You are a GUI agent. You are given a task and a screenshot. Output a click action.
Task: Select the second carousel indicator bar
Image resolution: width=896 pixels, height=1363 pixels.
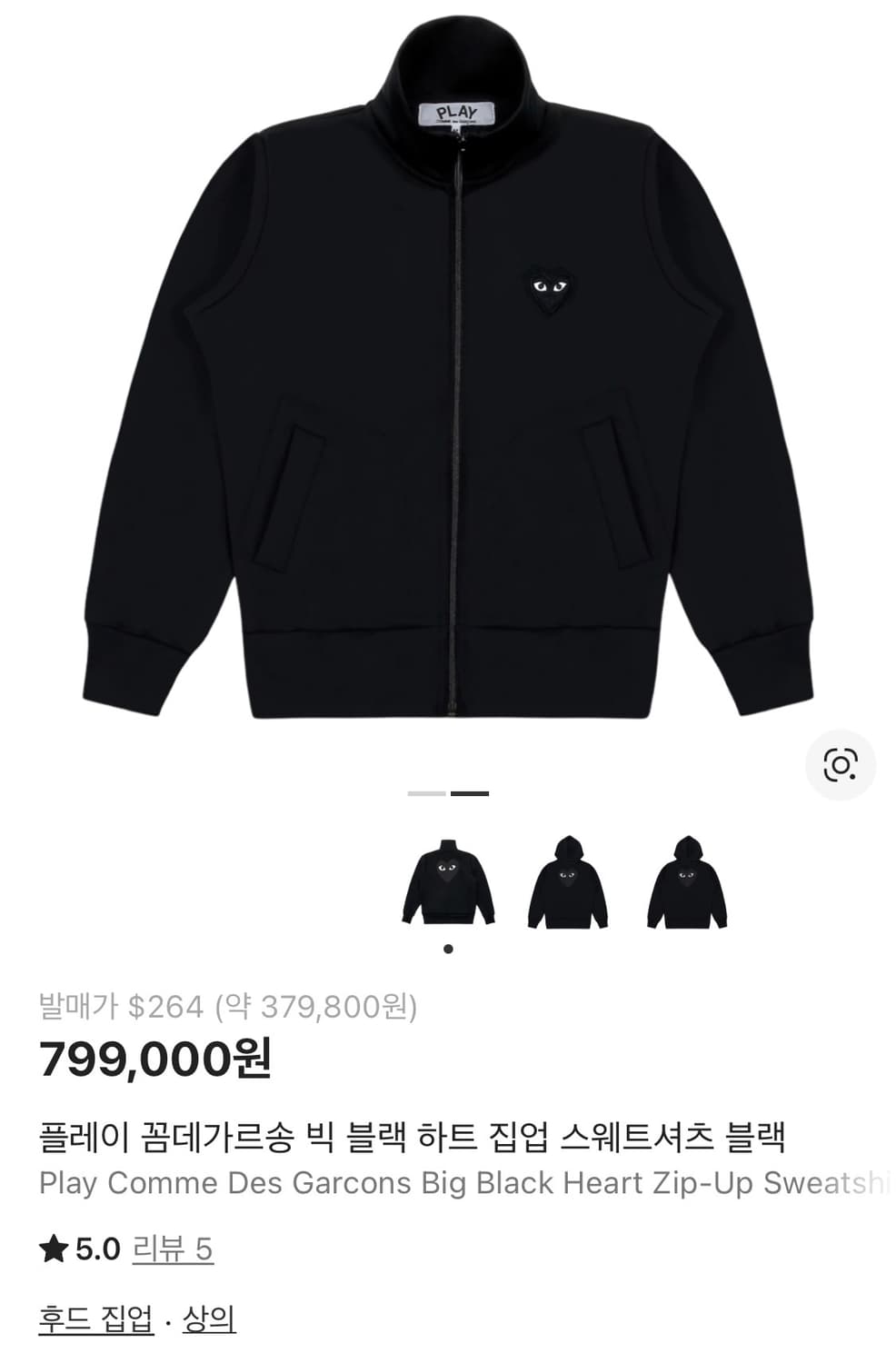point(469,792)
